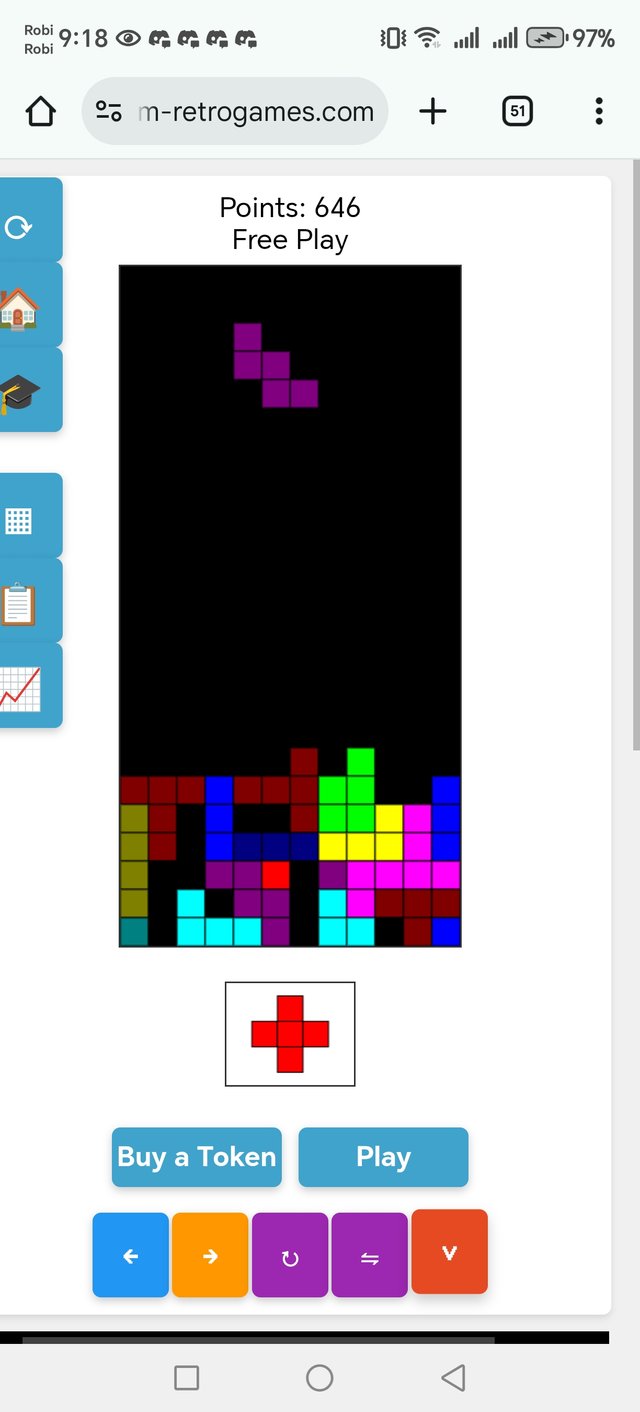Go back with system back button

point(453,1378)
